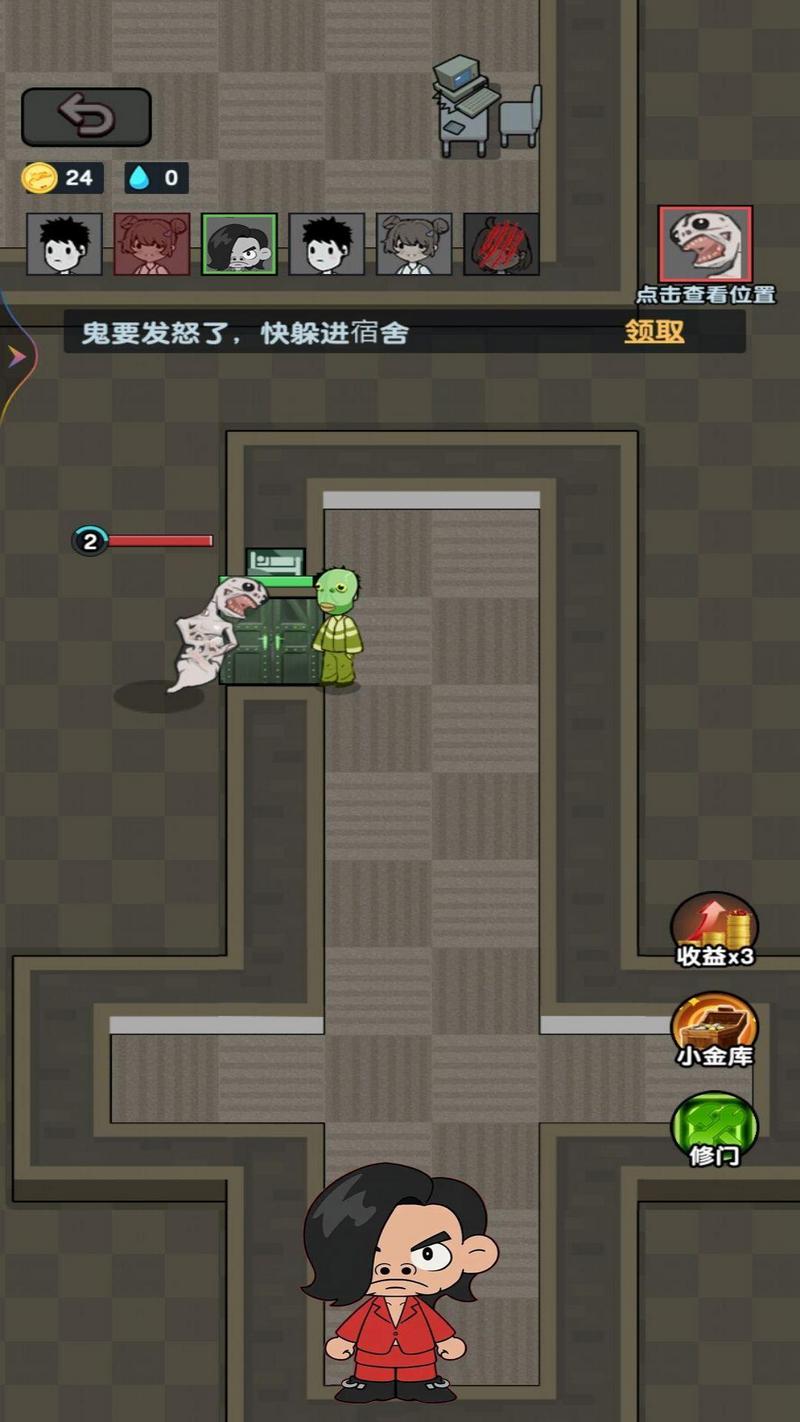Open the 小金库 treasure chest
Screen dimensions: 800x1422
click(714, 1028)
